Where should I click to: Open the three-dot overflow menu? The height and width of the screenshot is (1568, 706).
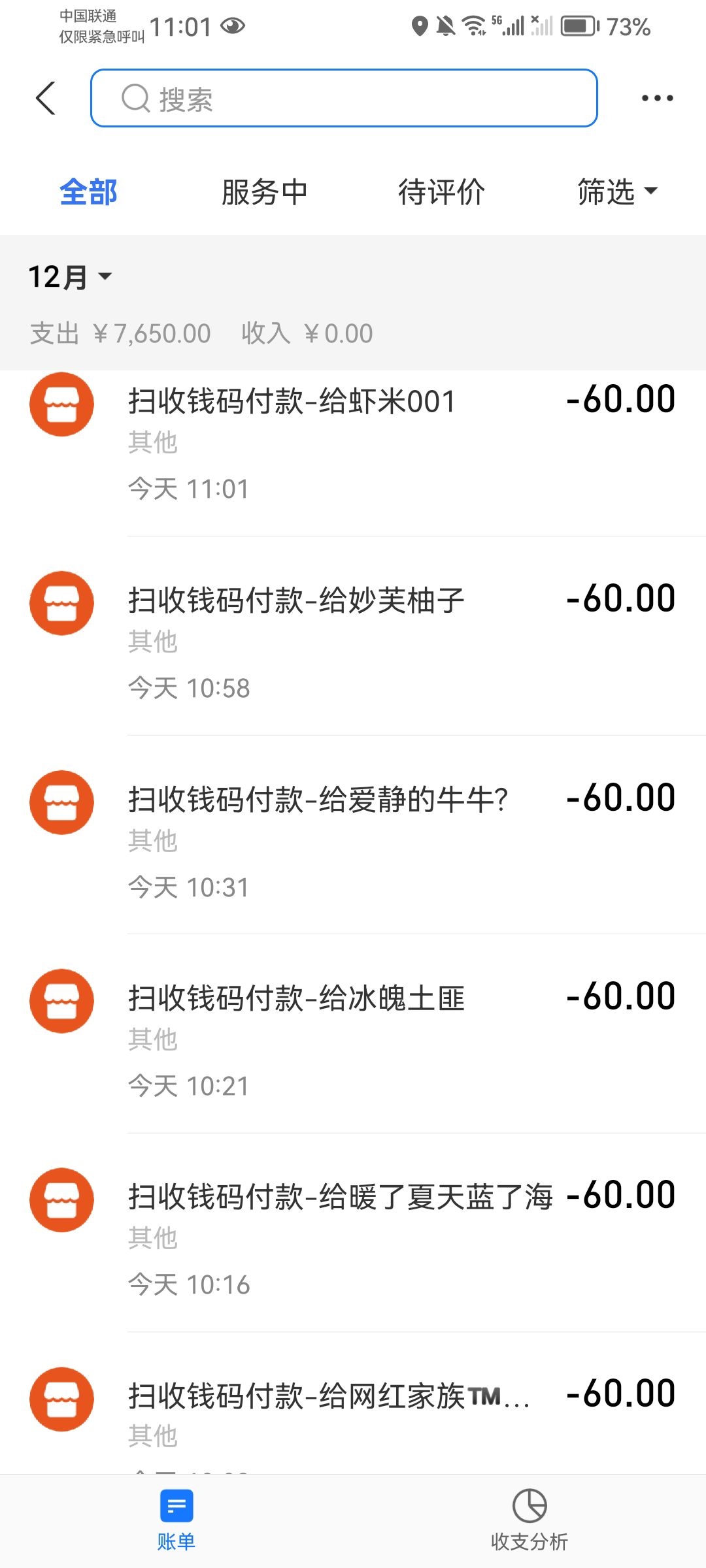pos(657,99)
